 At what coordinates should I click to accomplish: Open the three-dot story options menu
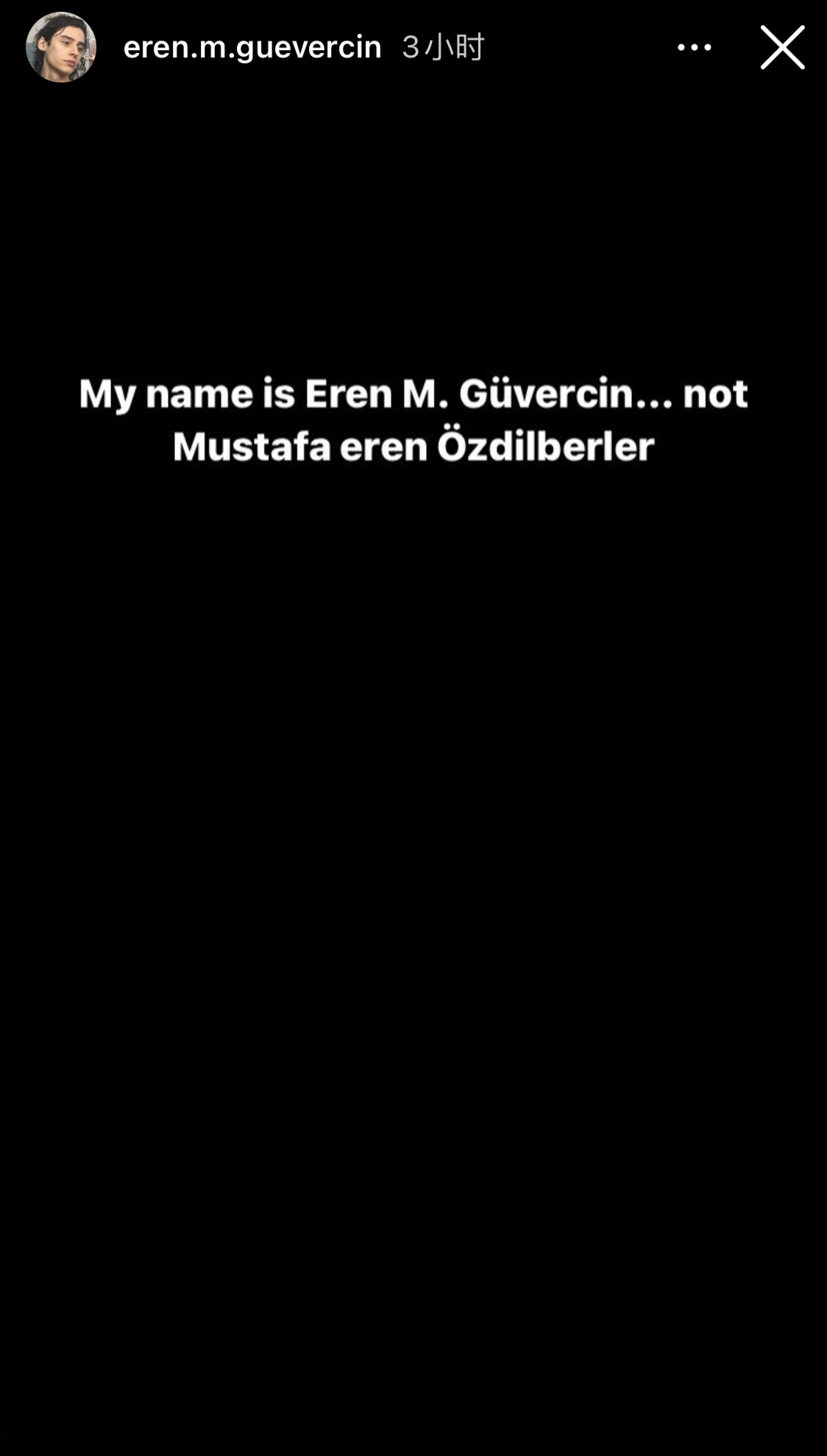694,47
